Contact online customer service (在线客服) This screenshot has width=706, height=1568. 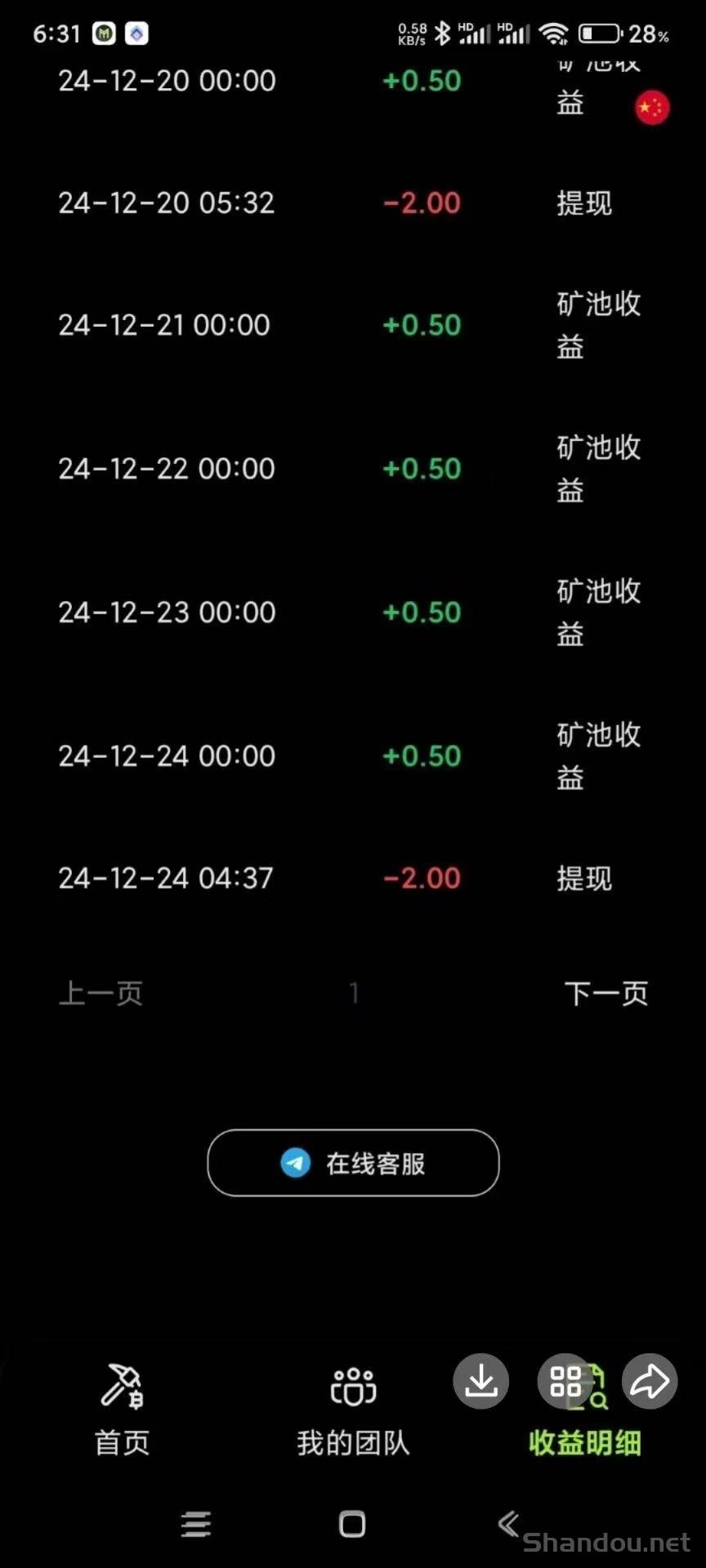pos(353,1163)
